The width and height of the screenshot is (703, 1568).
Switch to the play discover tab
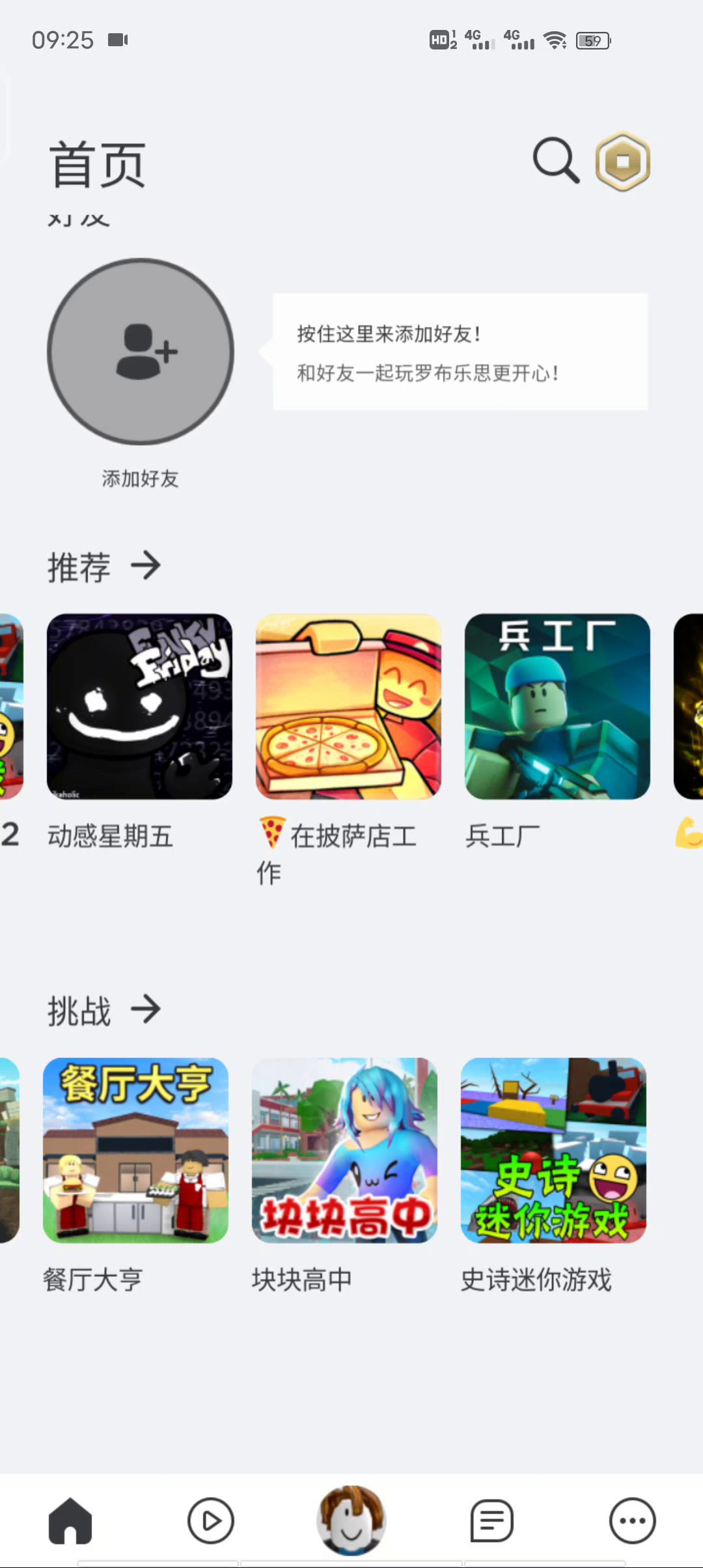[210, 1521]
